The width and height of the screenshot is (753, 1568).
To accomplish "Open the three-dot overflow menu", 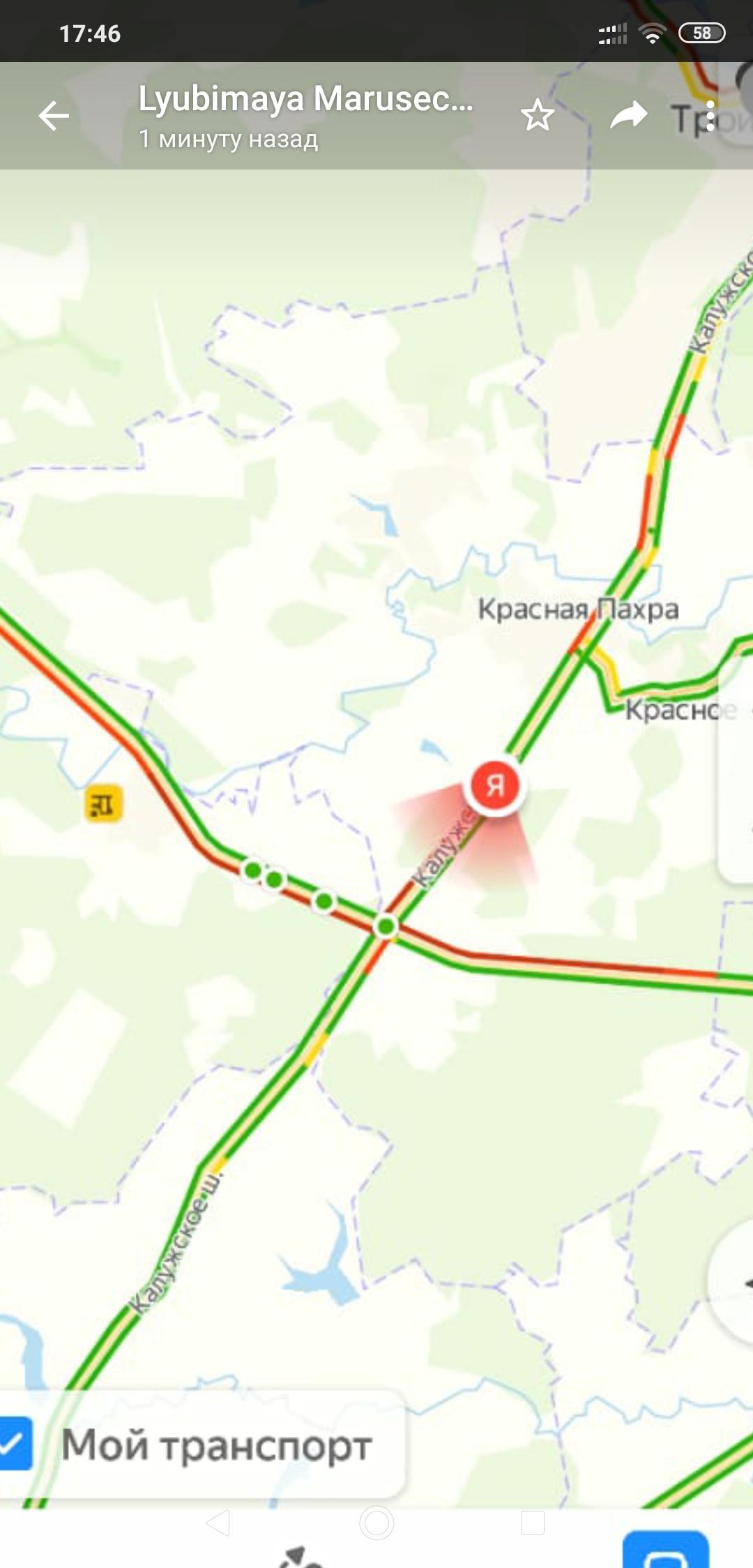I will tap(710, 116).
